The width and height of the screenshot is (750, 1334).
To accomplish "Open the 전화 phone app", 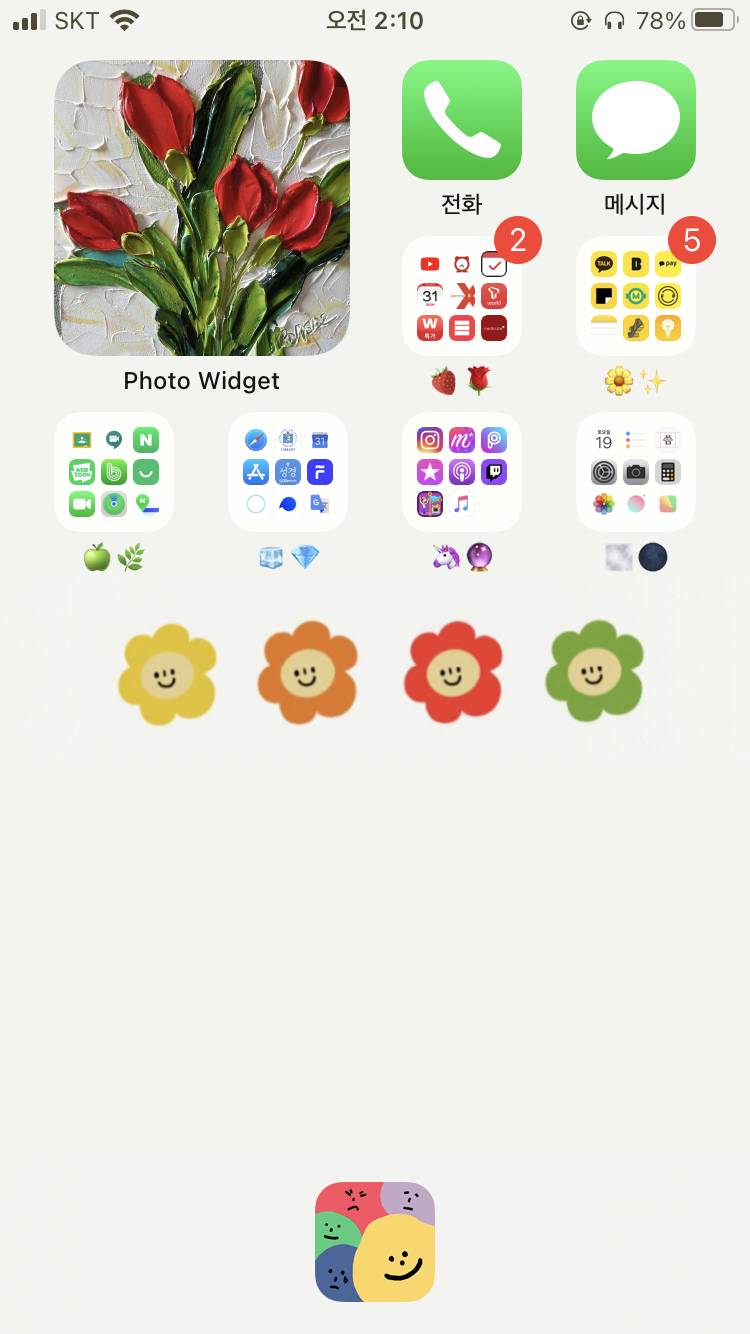I will point(461,120).
